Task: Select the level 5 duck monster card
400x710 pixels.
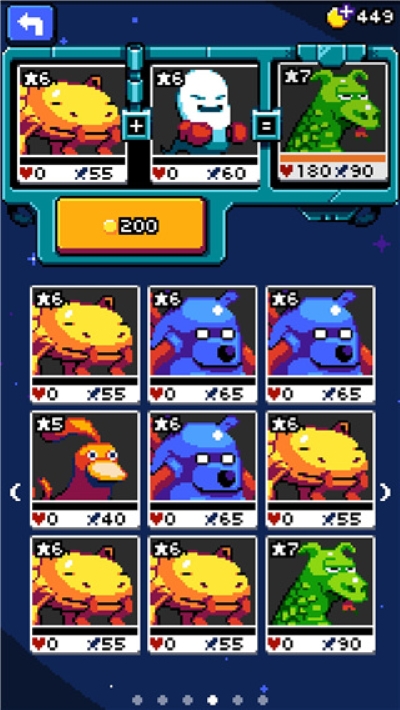Action: point(85,469)
